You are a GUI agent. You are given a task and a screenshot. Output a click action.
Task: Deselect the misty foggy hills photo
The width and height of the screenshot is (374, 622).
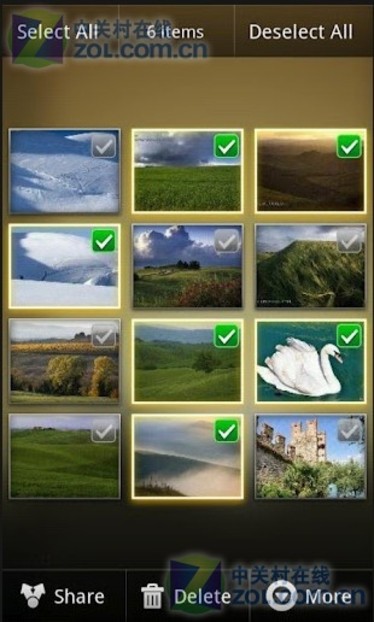click(x=188, y=456)
